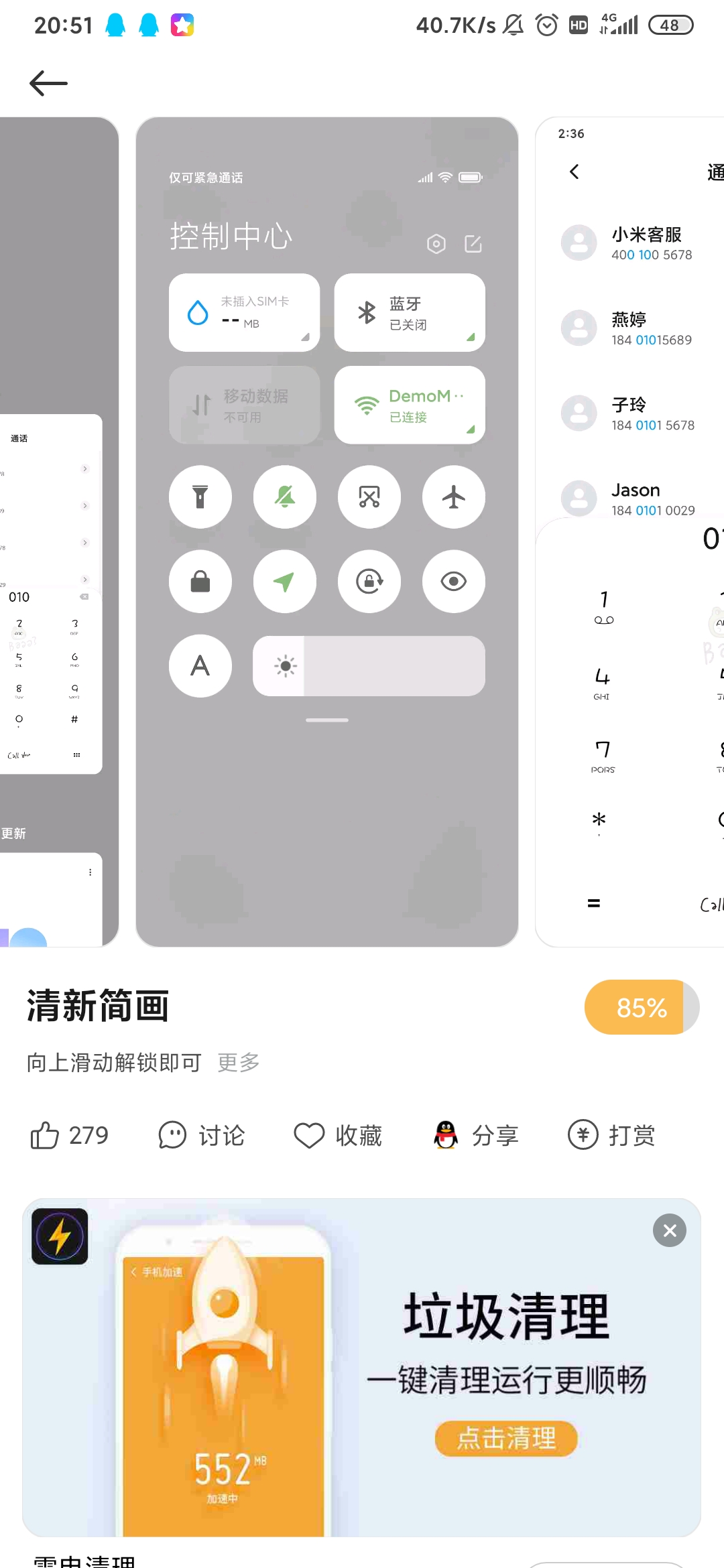Open the contacts dialer preview image
Image resolution: width=724 pixels, height=1568 pixels.
pos(629,532)
